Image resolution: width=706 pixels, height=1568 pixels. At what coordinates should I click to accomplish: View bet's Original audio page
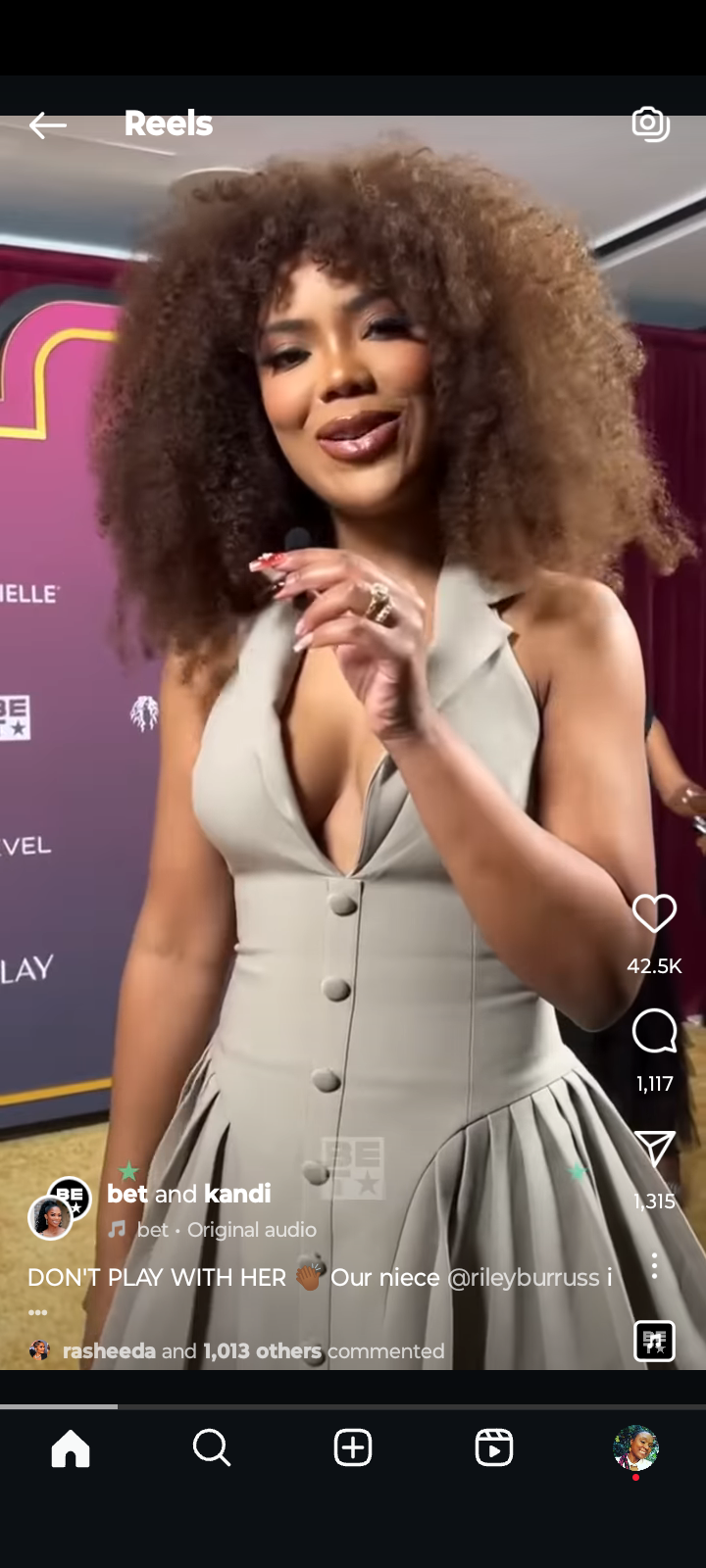[x=226, y=1229]
